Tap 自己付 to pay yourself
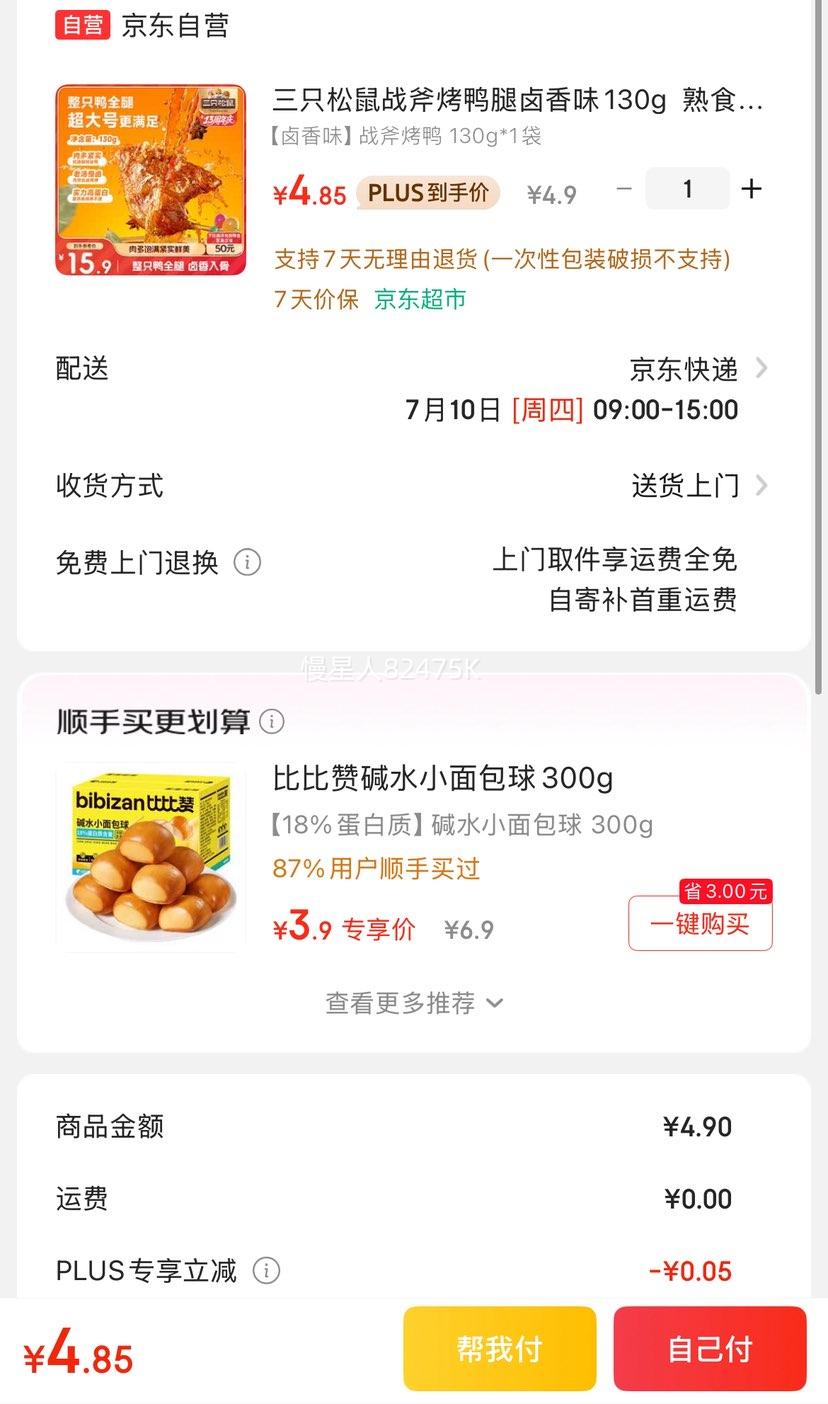 click(710, 1348)
